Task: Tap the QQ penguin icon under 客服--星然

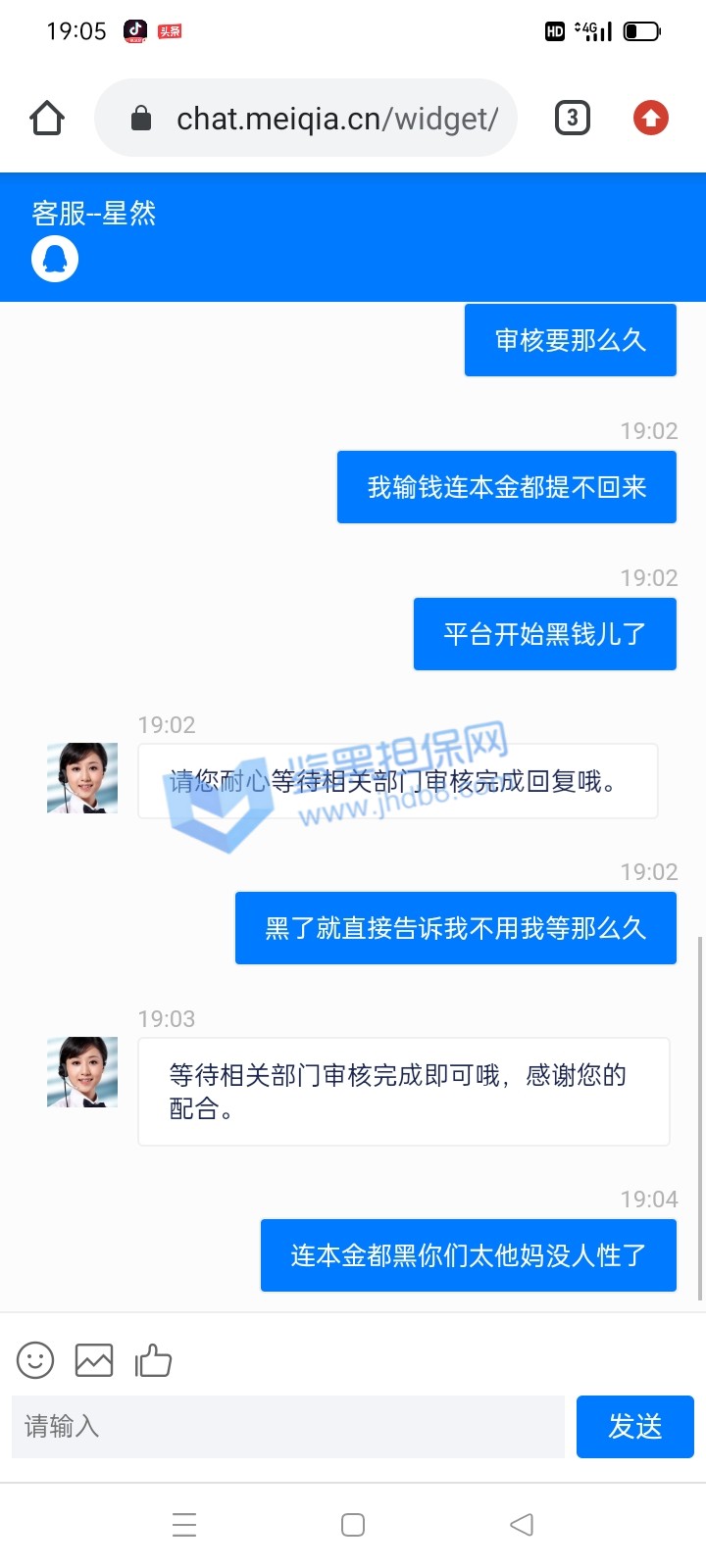Action: click(x=55, y=259)
